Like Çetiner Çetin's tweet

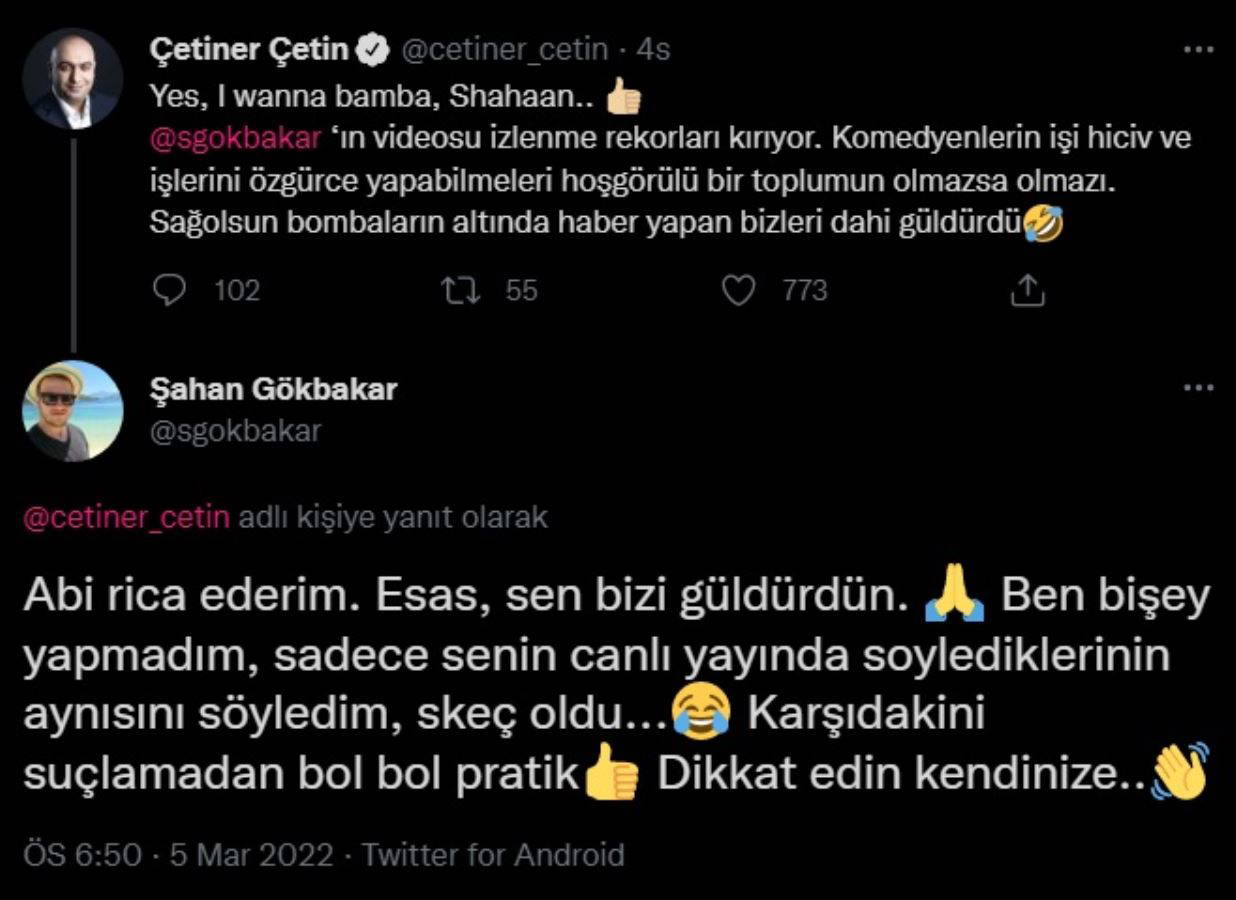click(738, 290)
